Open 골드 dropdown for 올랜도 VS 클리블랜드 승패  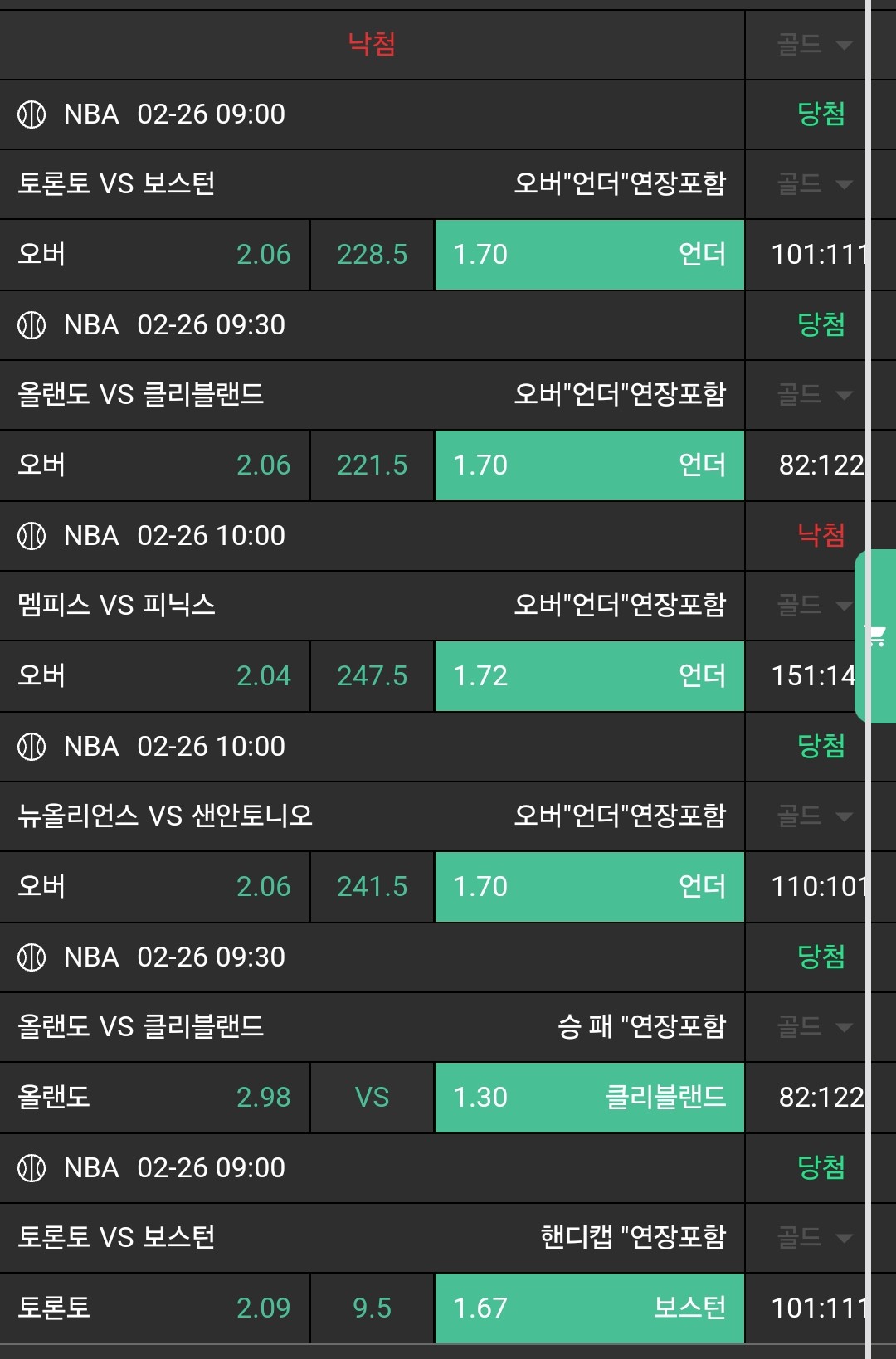point(814,1026)
